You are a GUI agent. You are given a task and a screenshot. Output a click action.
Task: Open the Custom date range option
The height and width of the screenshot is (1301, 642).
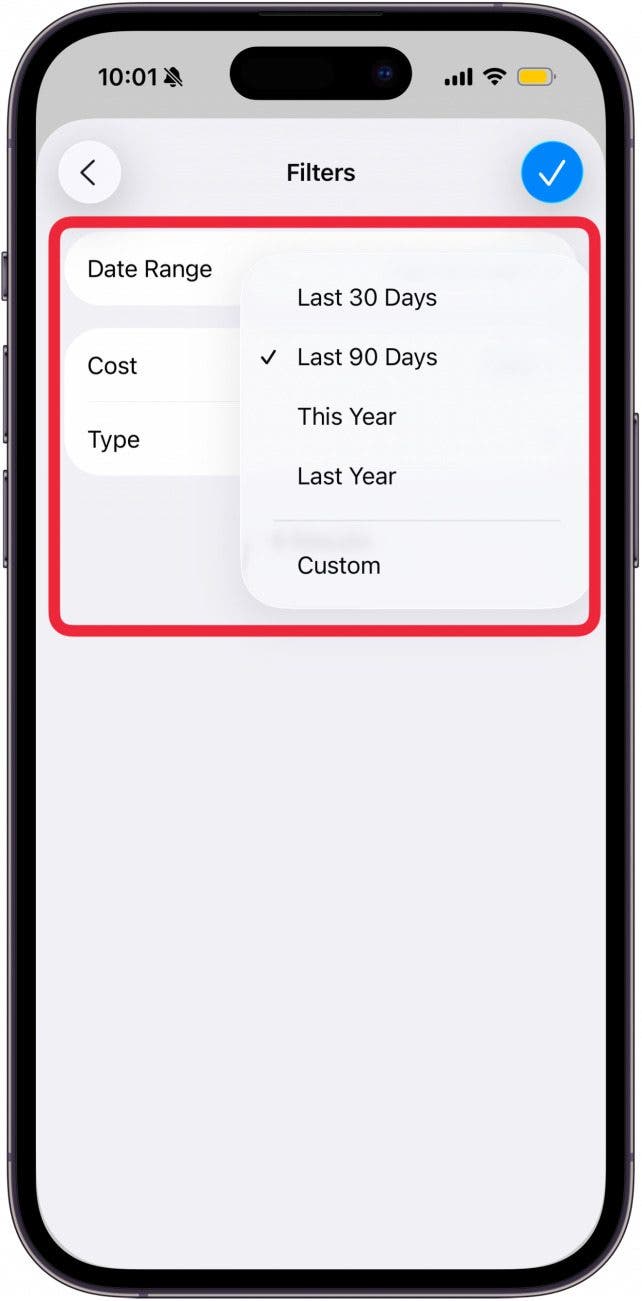pos(338,566)
